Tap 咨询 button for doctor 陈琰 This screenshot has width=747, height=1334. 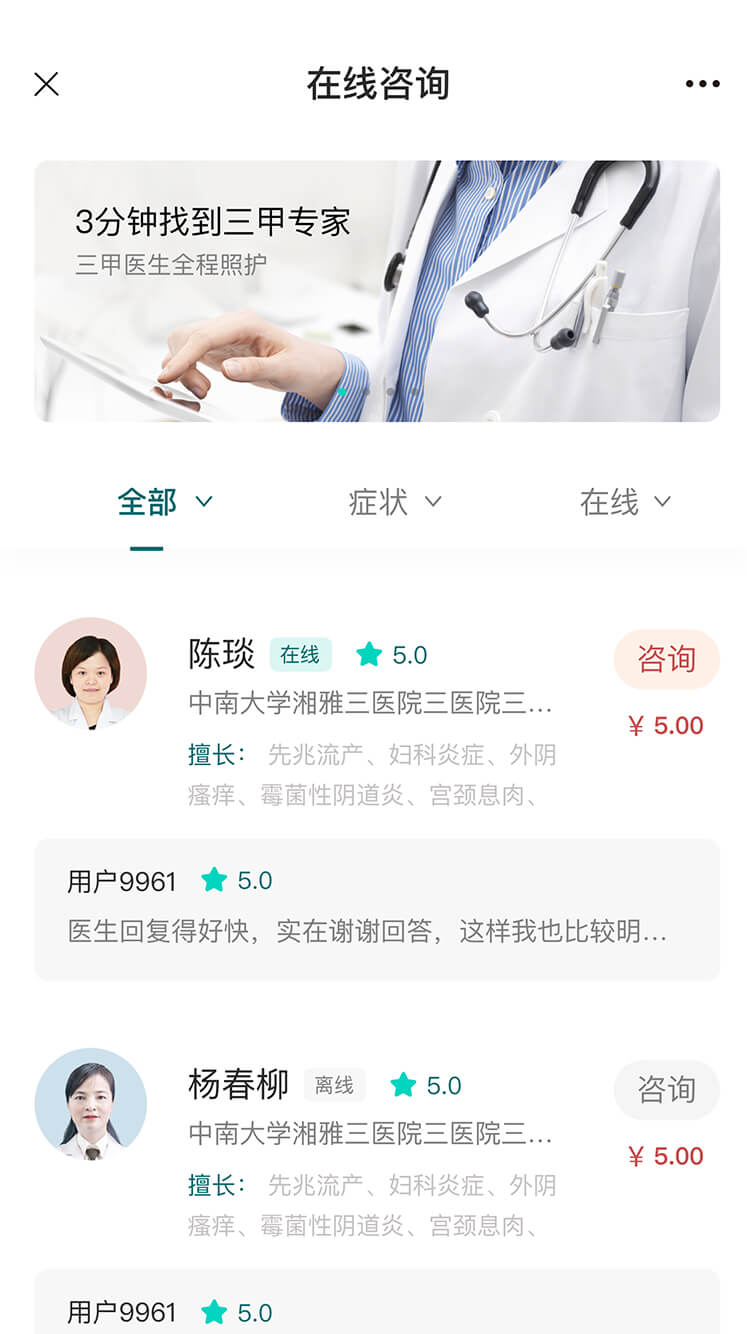pyautogui.click(x=666, y=659)
